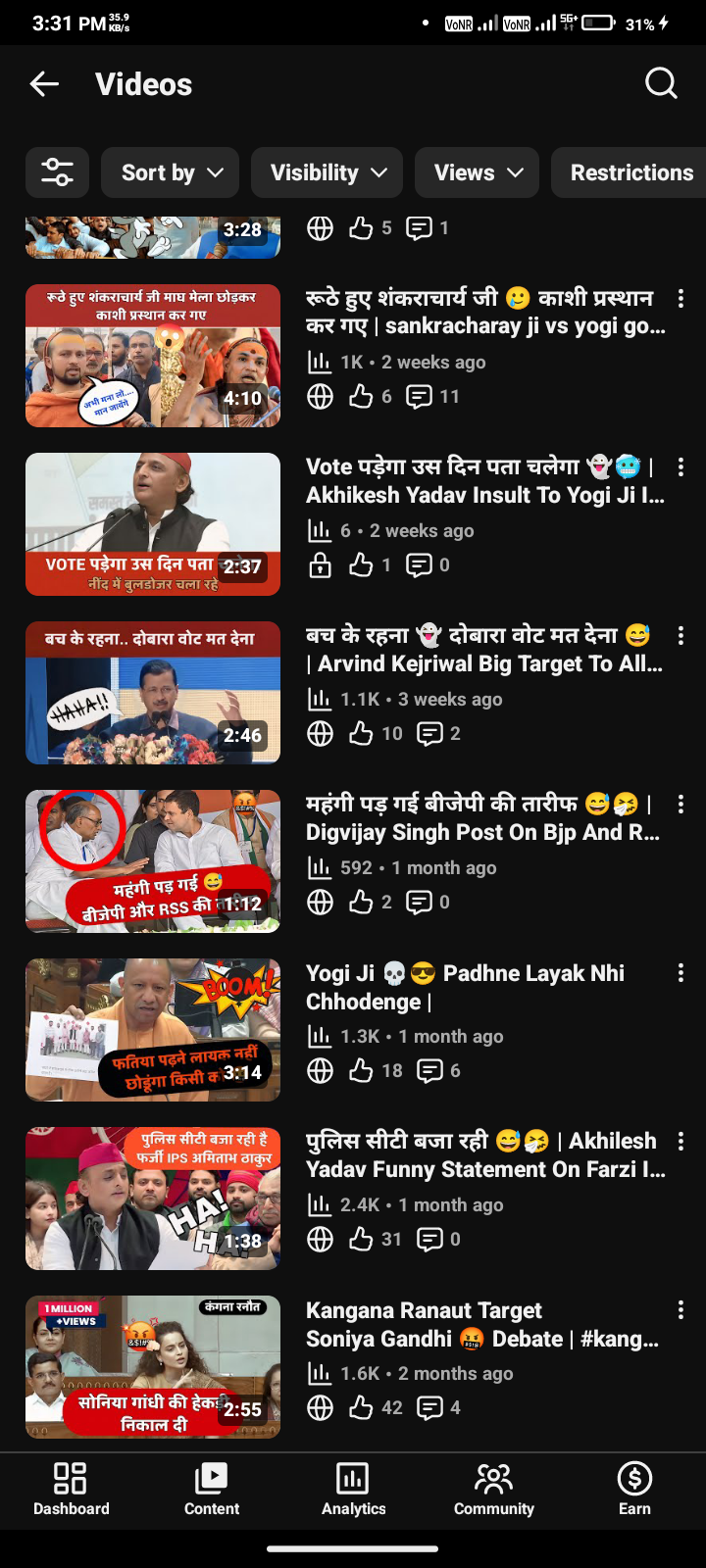
Task: Select the Restrictions filter chip
Action: click(x=631, y=172)
